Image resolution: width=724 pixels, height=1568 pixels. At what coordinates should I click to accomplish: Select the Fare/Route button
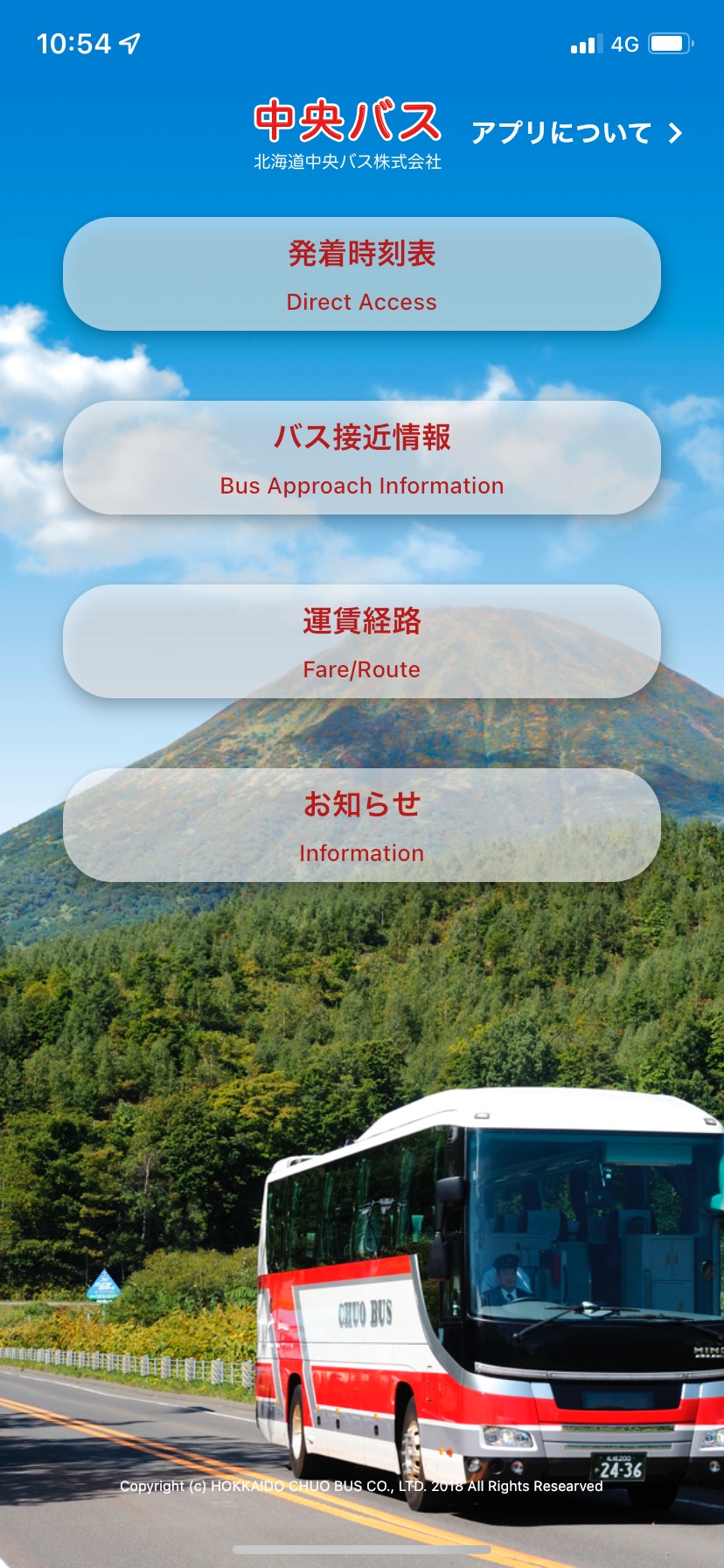click(361, 641)
